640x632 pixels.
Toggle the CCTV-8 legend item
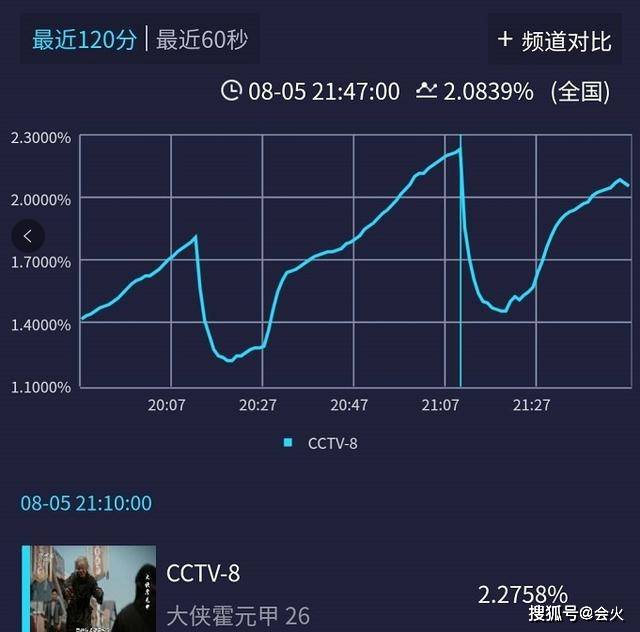tap(319, 443)
